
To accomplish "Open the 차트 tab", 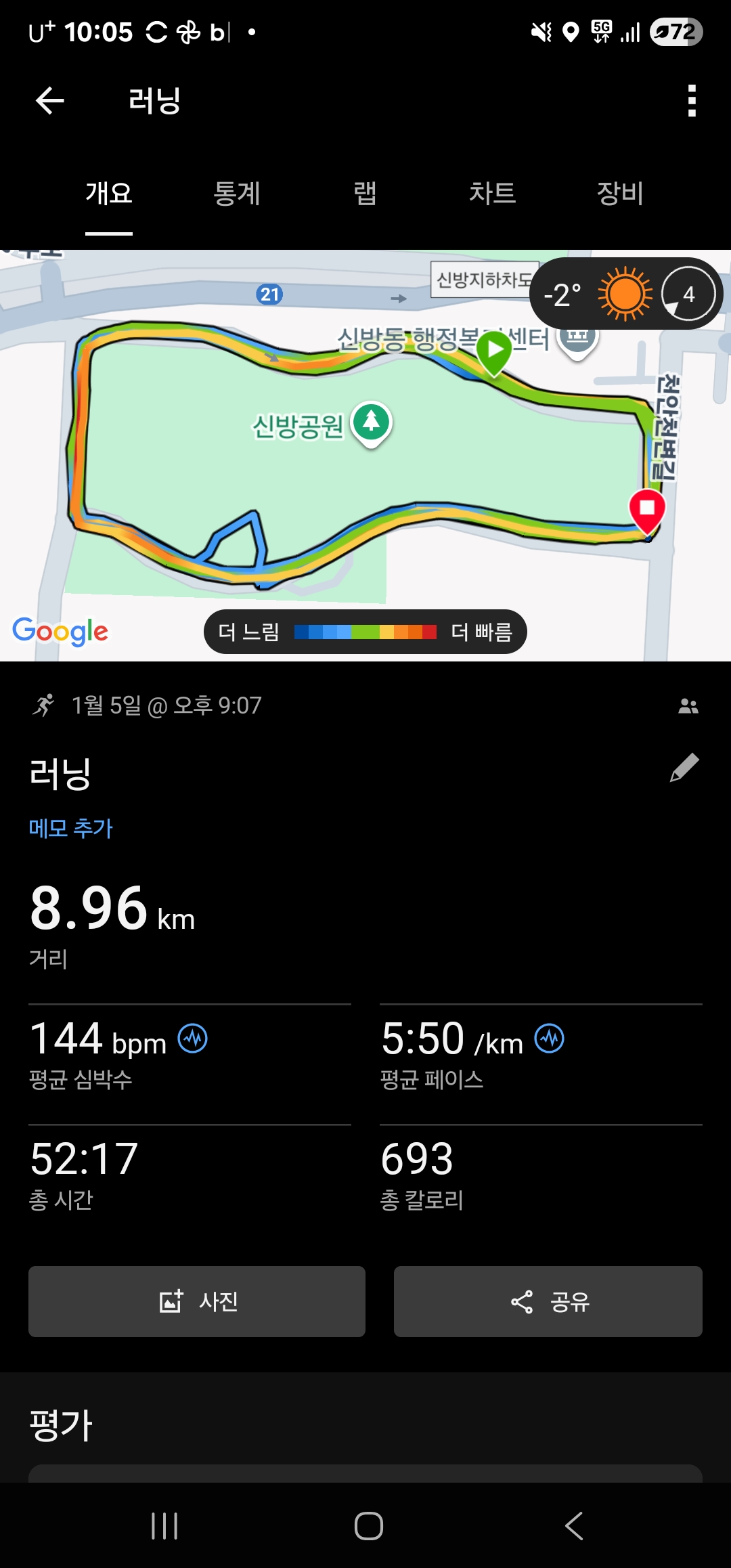I will 492,194.
